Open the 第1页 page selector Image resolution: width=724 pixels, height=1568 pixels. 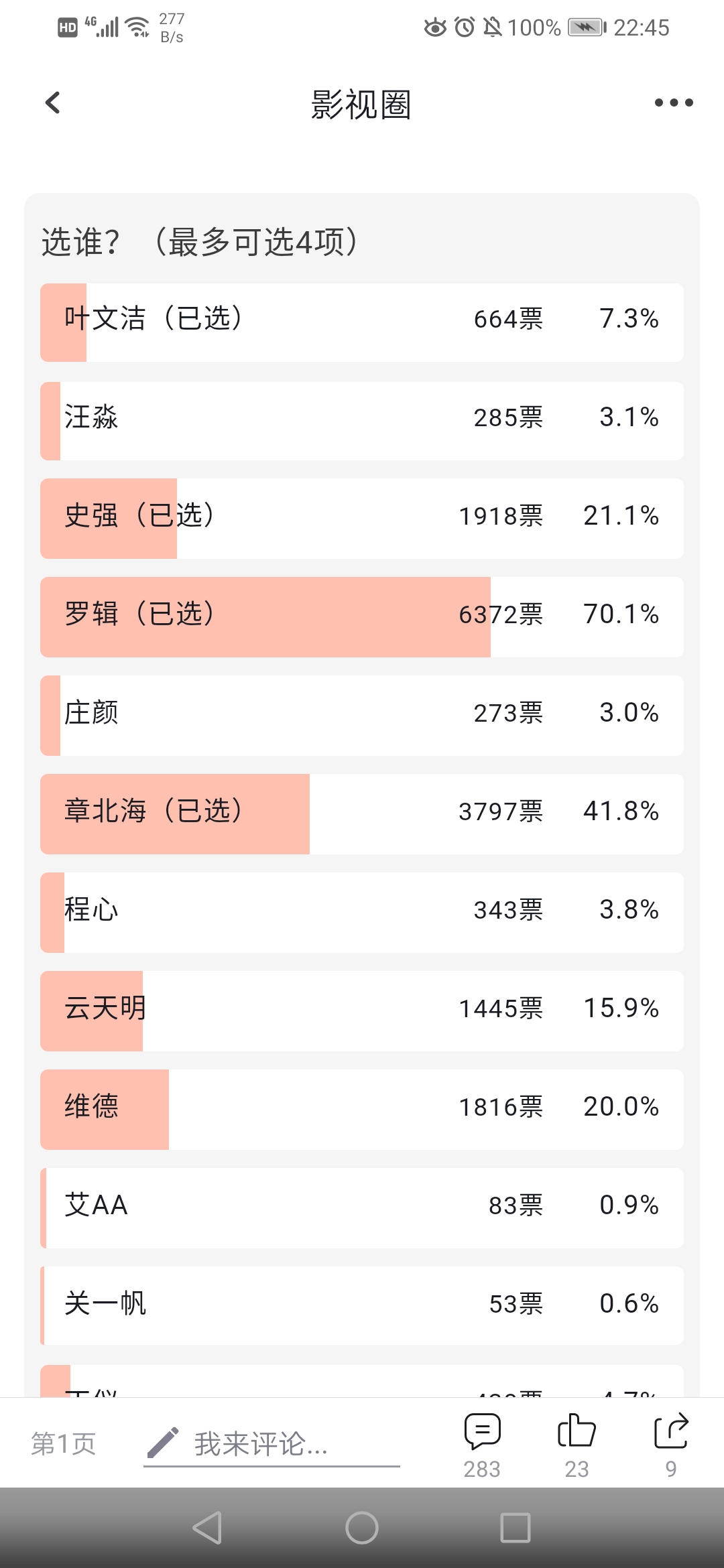(x=64, y=1444)
